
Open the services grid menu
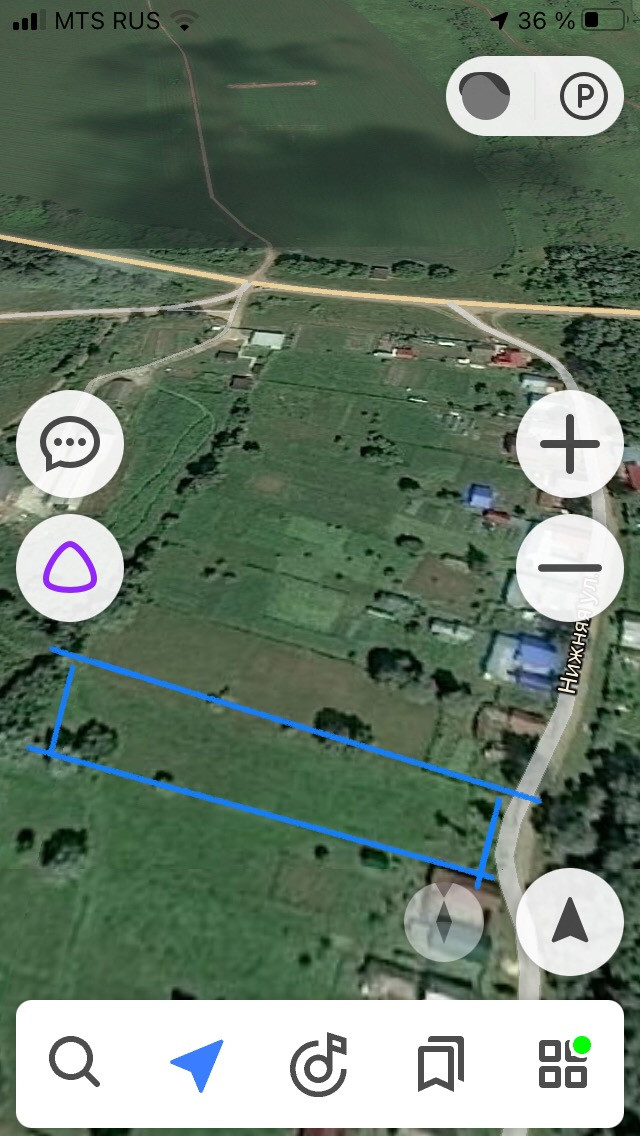563,1062
